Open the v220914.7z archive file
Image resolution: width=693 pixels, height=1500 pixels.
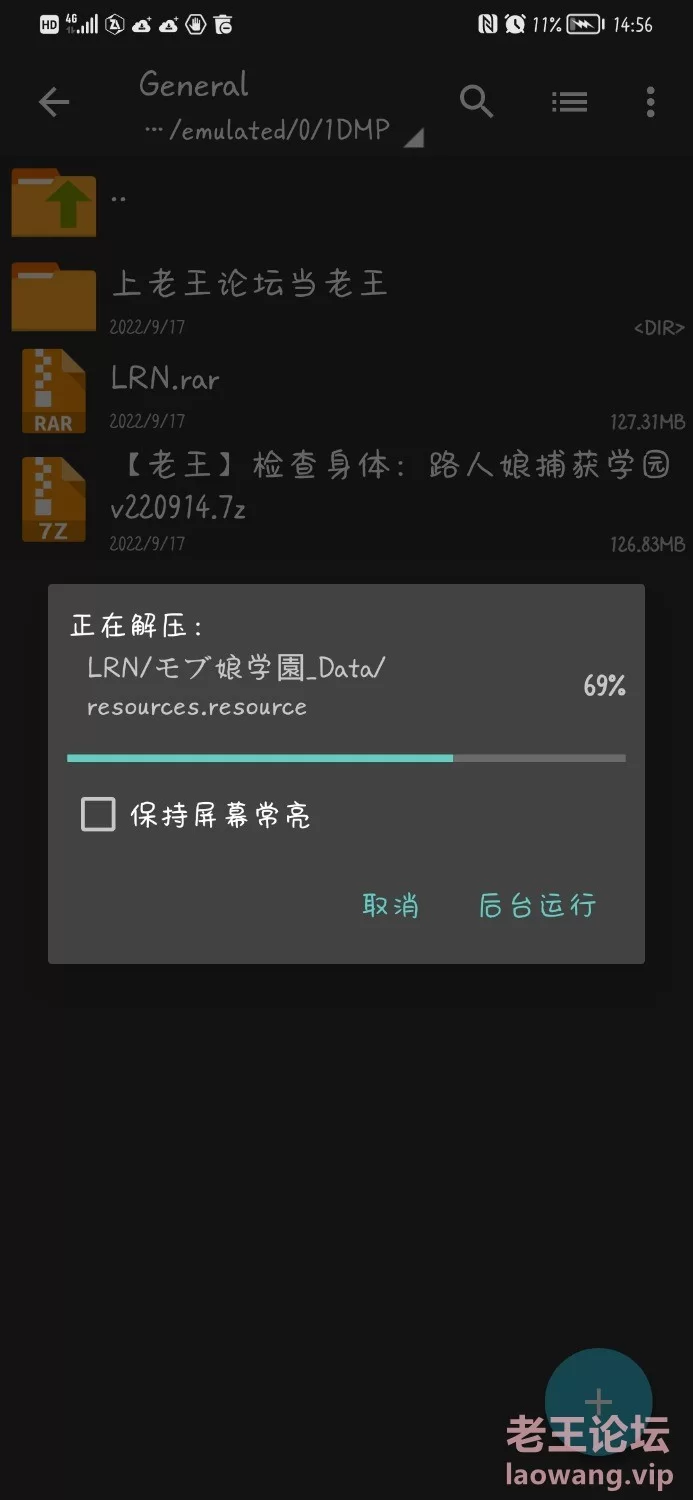pos(346,498)
